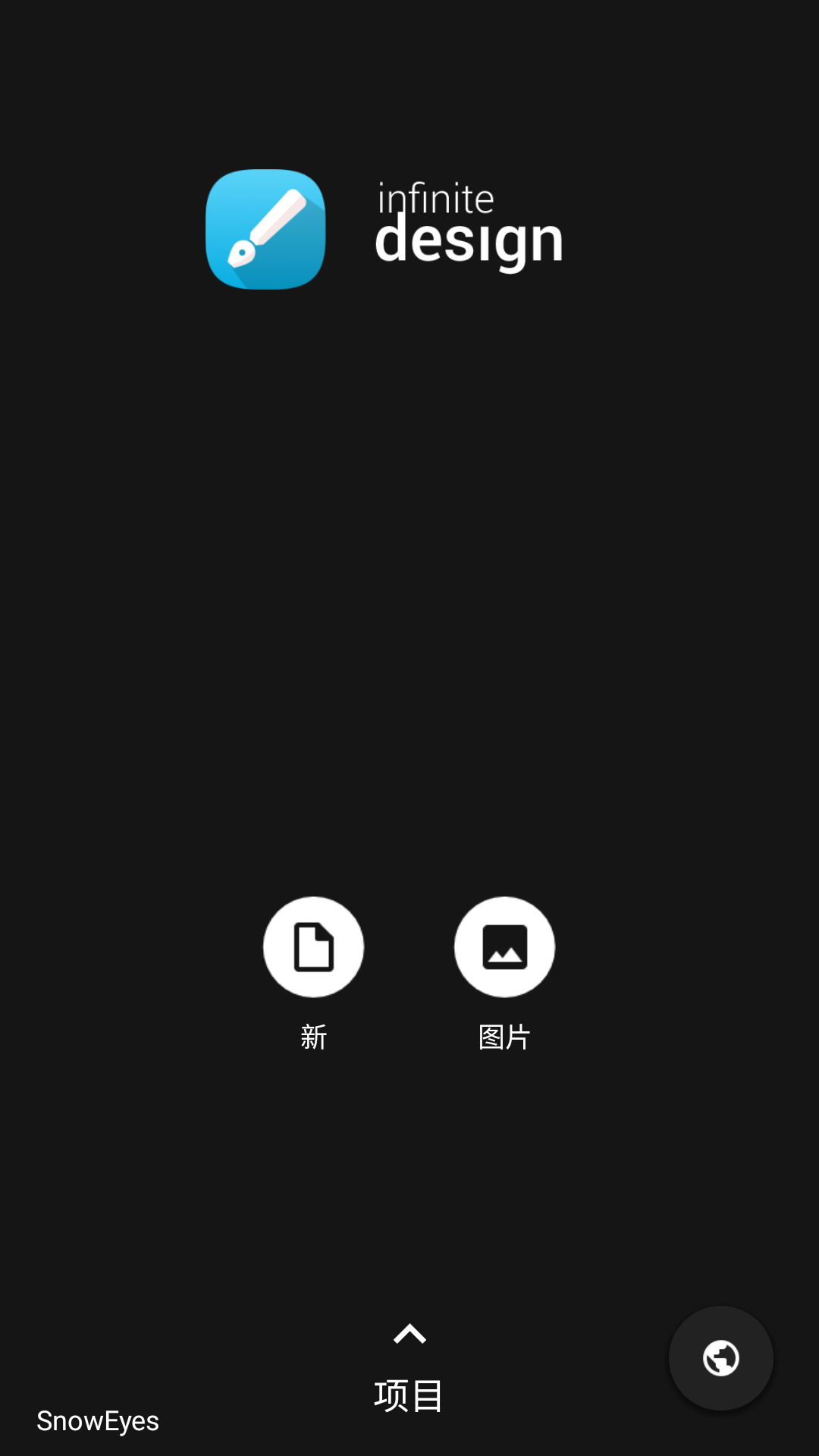The width and height of the screenshot is (819, 1456).
Task: Open the projects drawer from the bottom
Action: 409,1365
